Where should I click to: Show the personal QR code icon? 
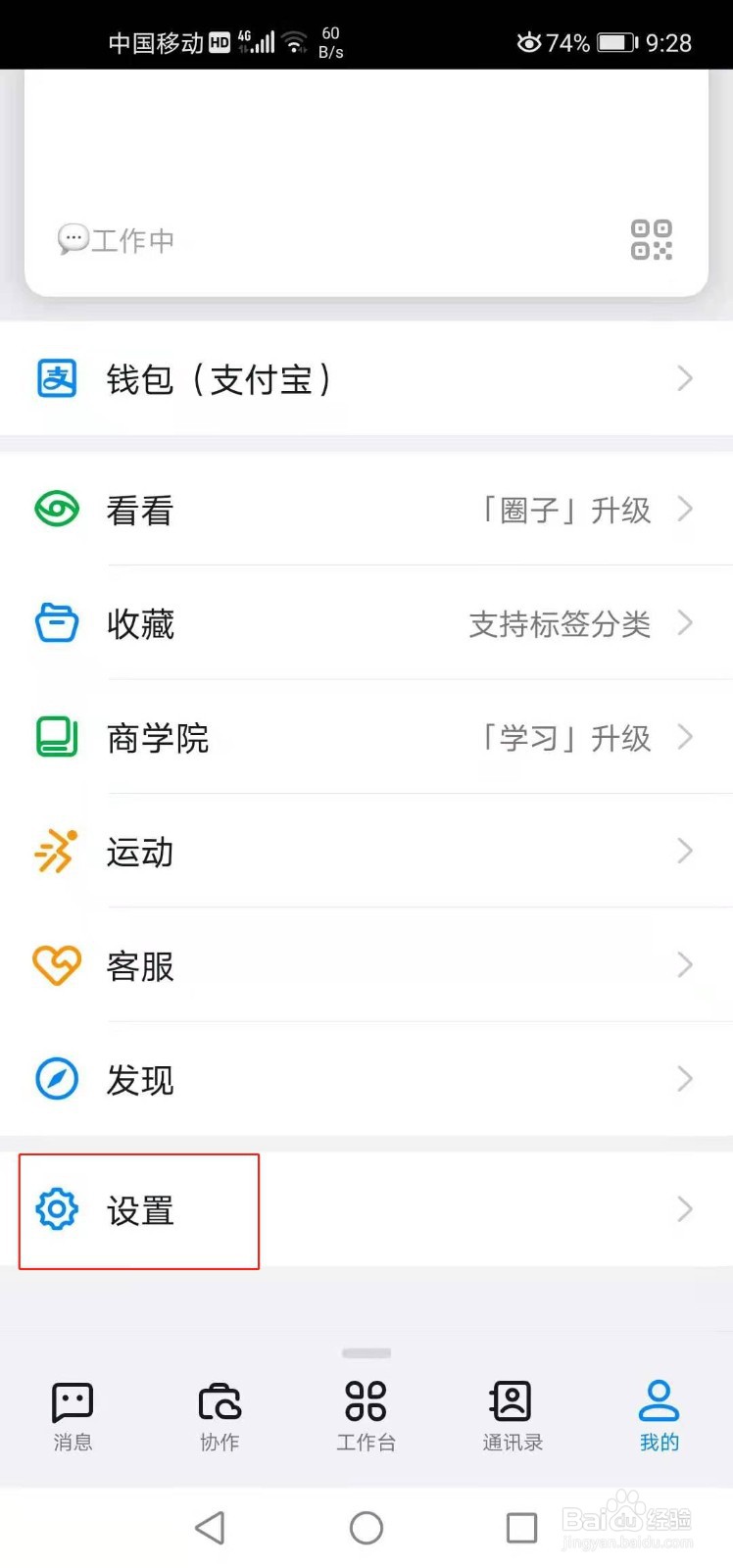650,240
